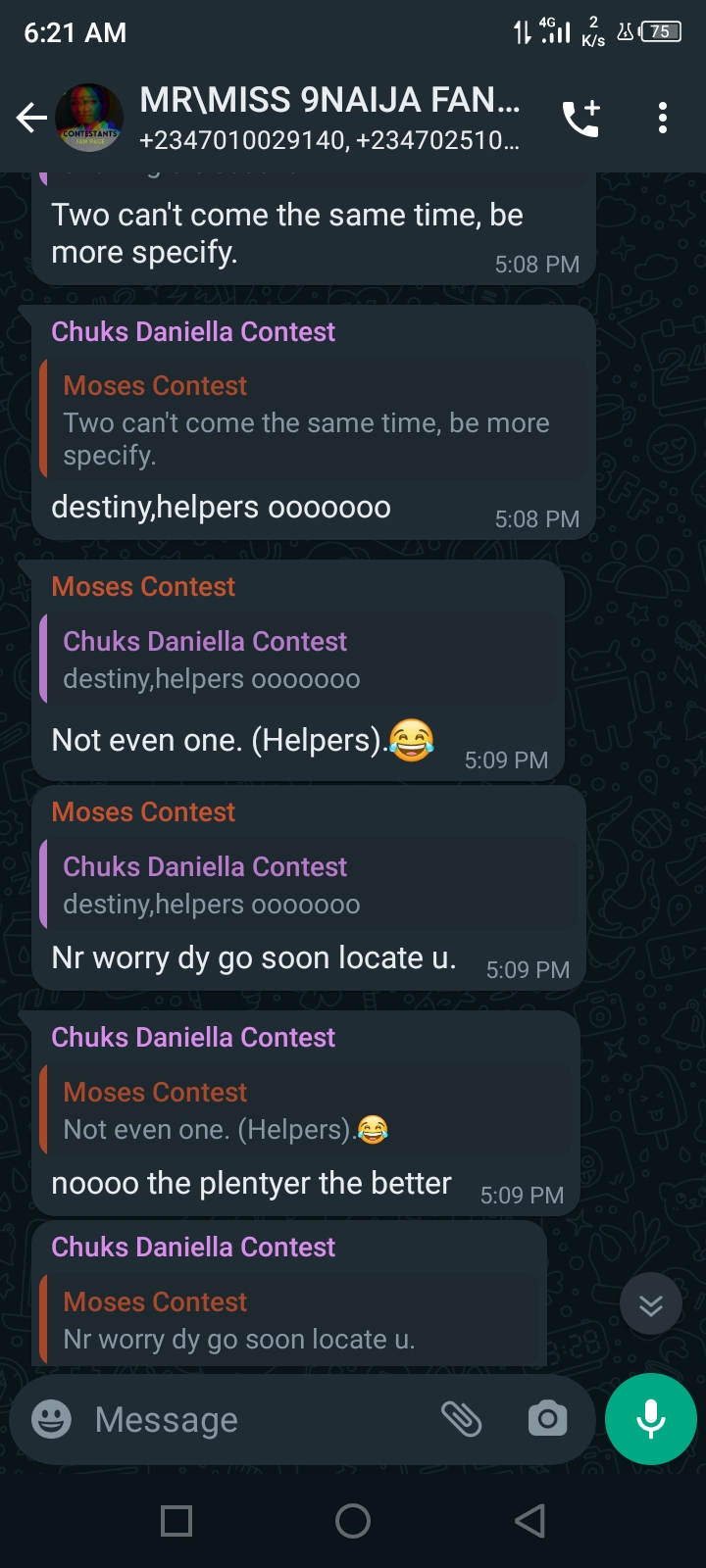This screenshot has height=1568, width=706.
Task: Open the emoji picker
Action: (51, 1419)
